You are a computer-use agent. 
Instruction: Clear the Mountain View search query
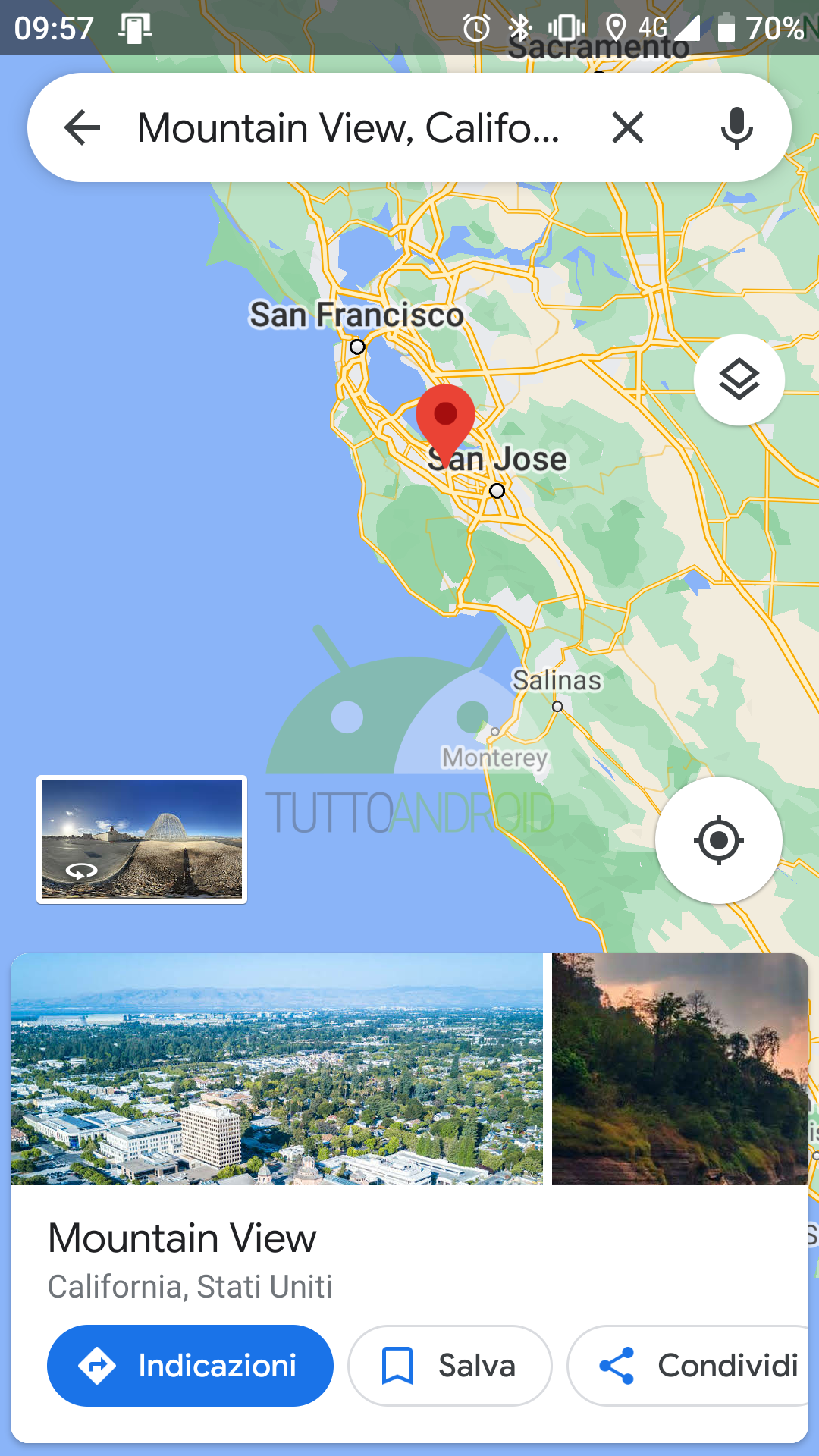pyautogui.click(x=628, y=127)
